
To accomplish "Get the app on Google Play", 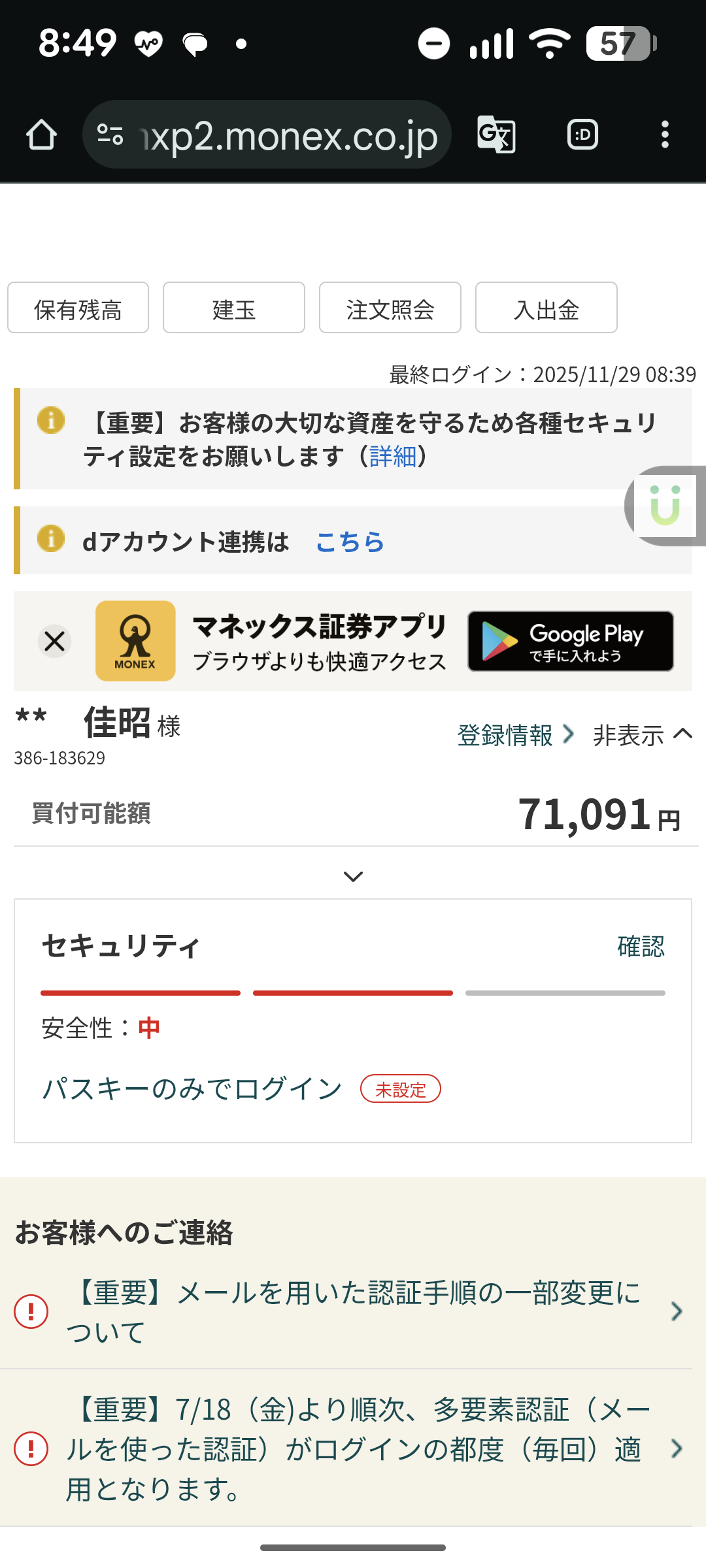I will coord(570,641).
